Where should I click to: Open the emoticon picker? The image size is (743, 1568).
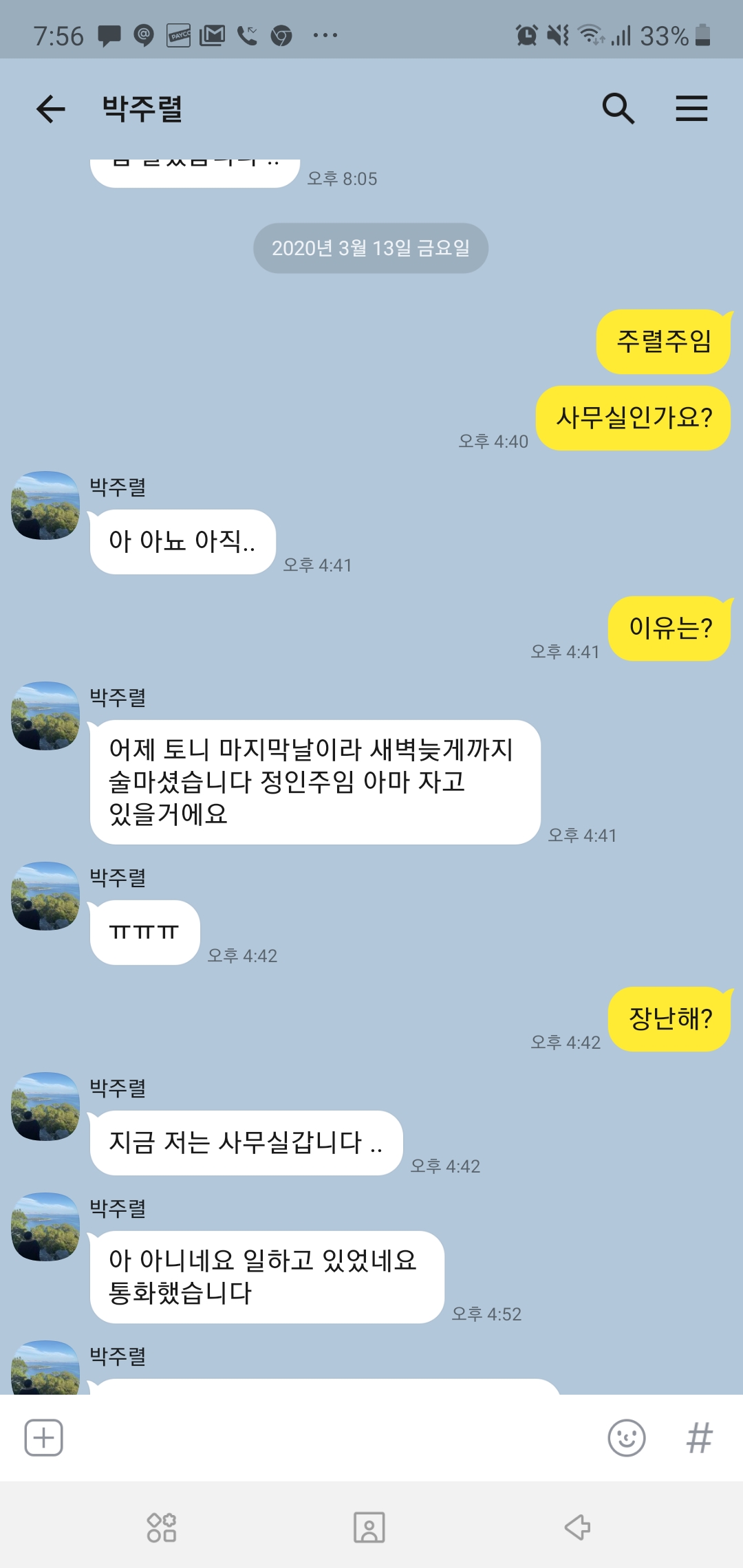click(626, 1437)
